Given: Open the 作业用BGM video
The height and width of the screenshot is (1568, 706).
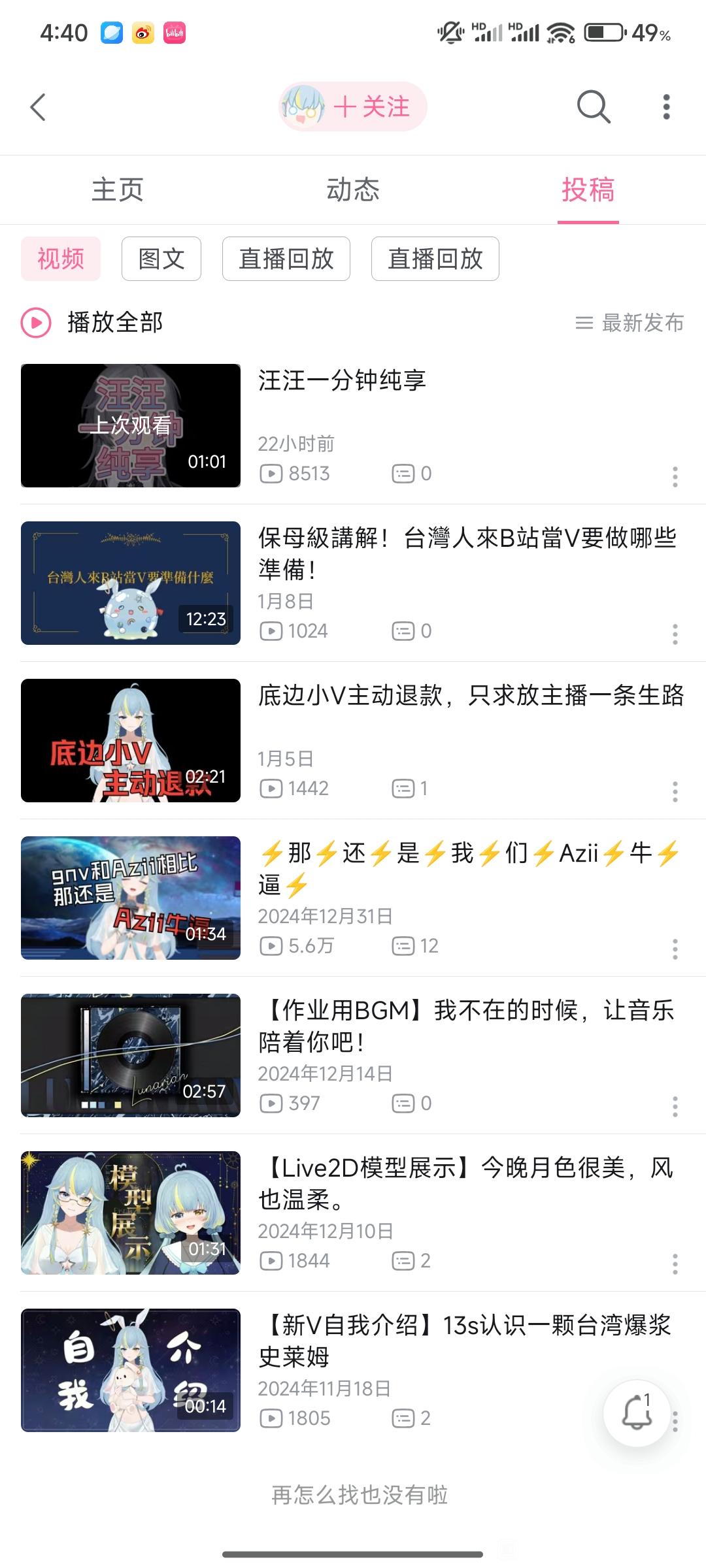Looking at the screenshot, I should (353, 1055).
